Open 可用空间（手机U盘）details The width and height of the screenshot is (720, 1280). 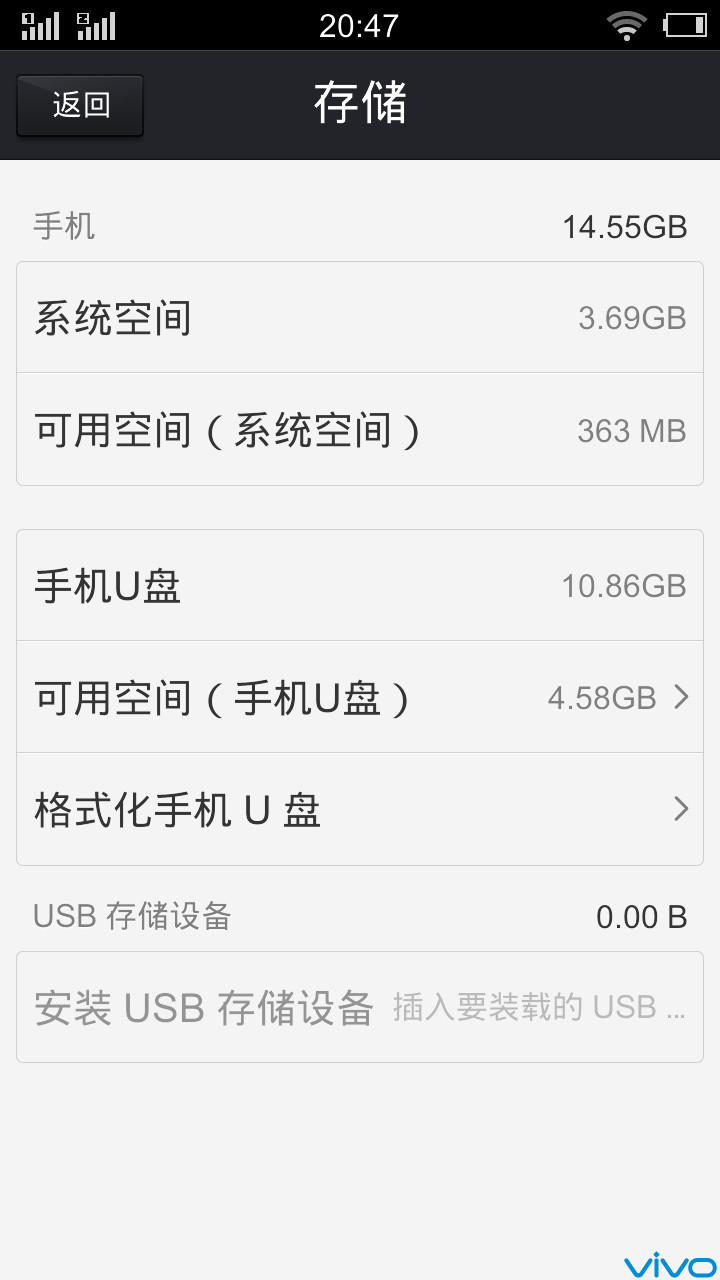pyautogui.click(x=360, y=697)
